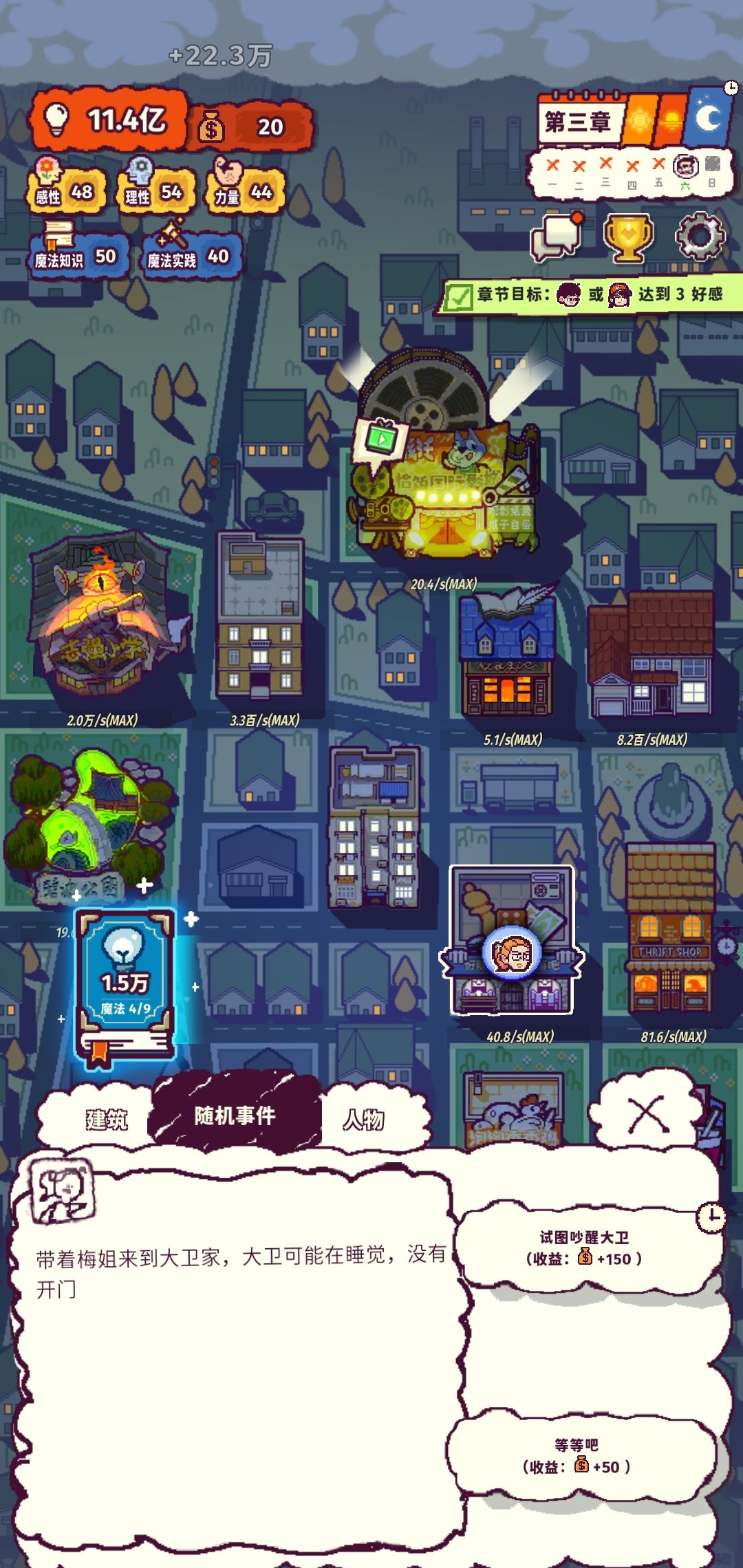Click the money bag currency icon
Image resolution: width=743 pixels, height=1568 pixels.
tap(213, 127)
